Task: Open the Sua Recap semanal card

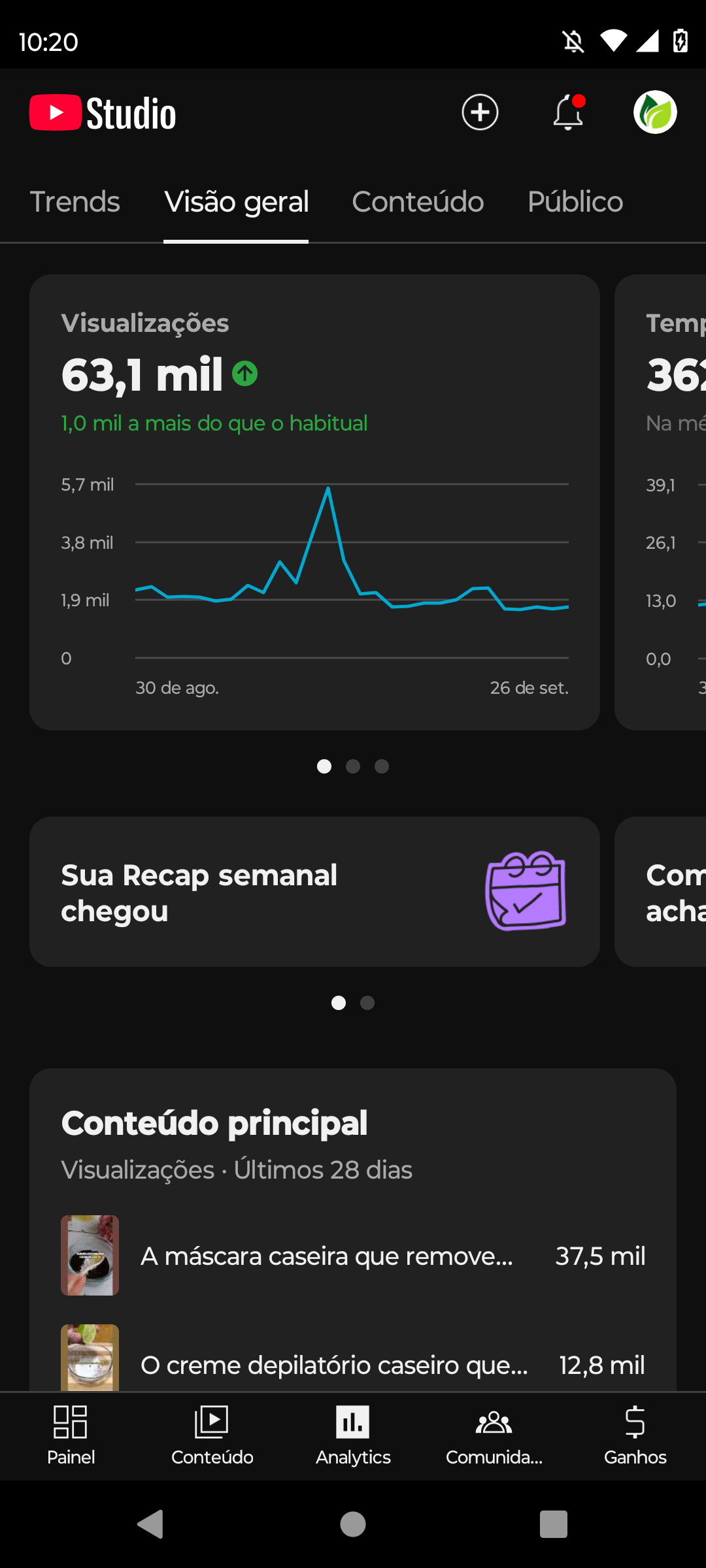Action: 314,892
